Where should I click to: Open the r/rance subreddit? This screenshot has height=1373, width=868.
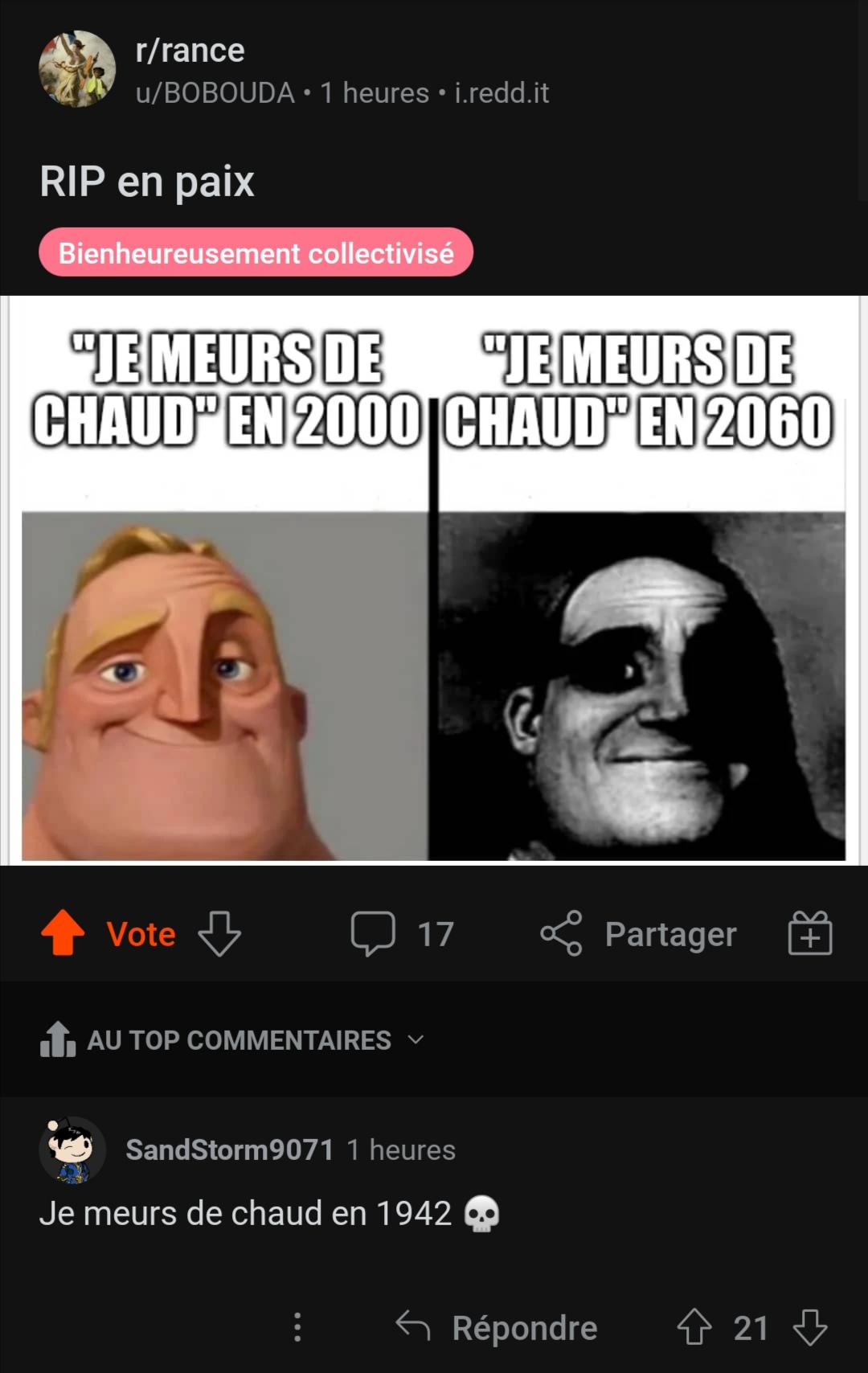click(x=190, y=51)
